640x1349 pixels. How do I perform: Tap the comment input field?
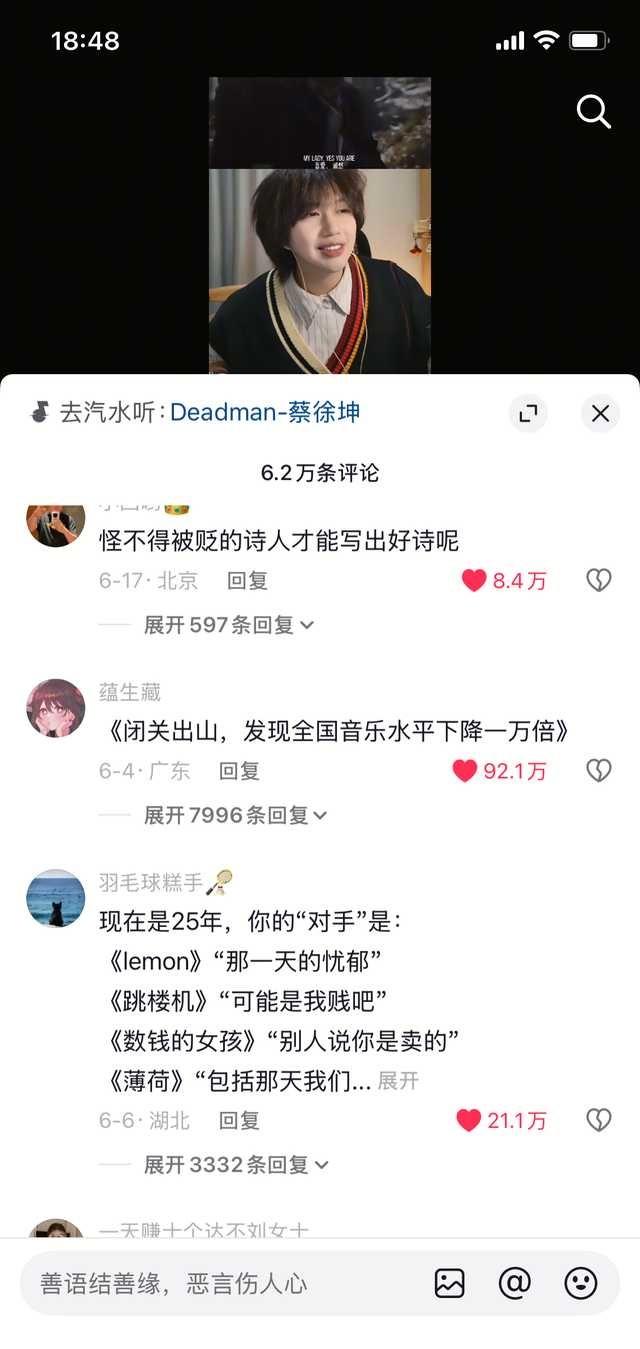click(220, 1284)
